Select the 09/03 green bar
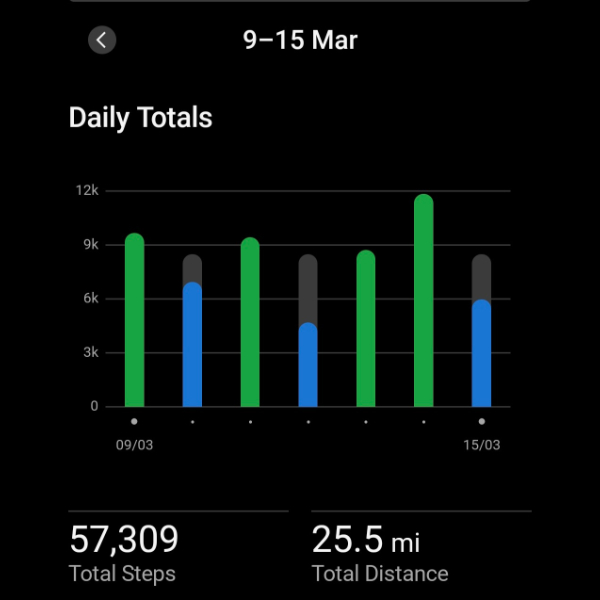The width and height of the screenshot is (600, 600). (x=134, y=320)
